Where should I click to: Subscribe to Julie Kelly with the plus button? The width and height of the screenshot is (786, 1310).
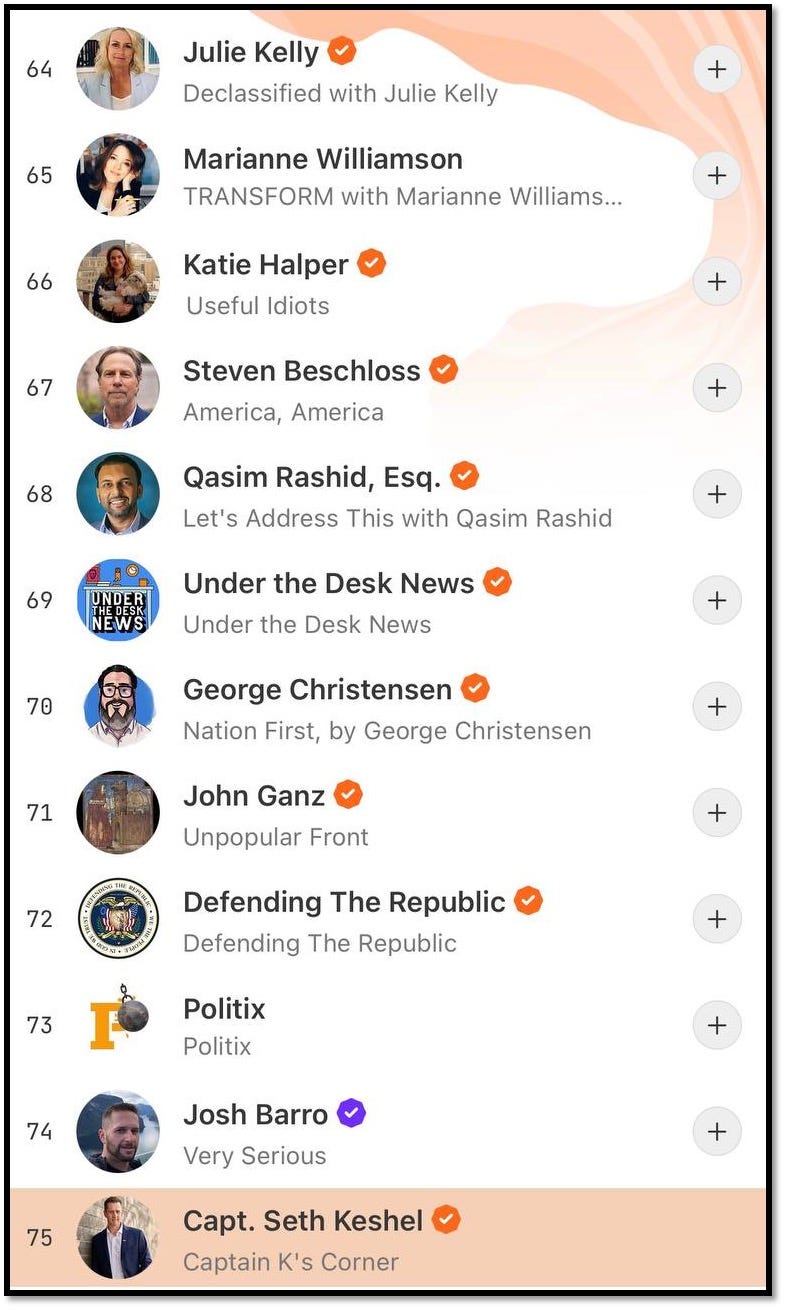pos(716,69)
